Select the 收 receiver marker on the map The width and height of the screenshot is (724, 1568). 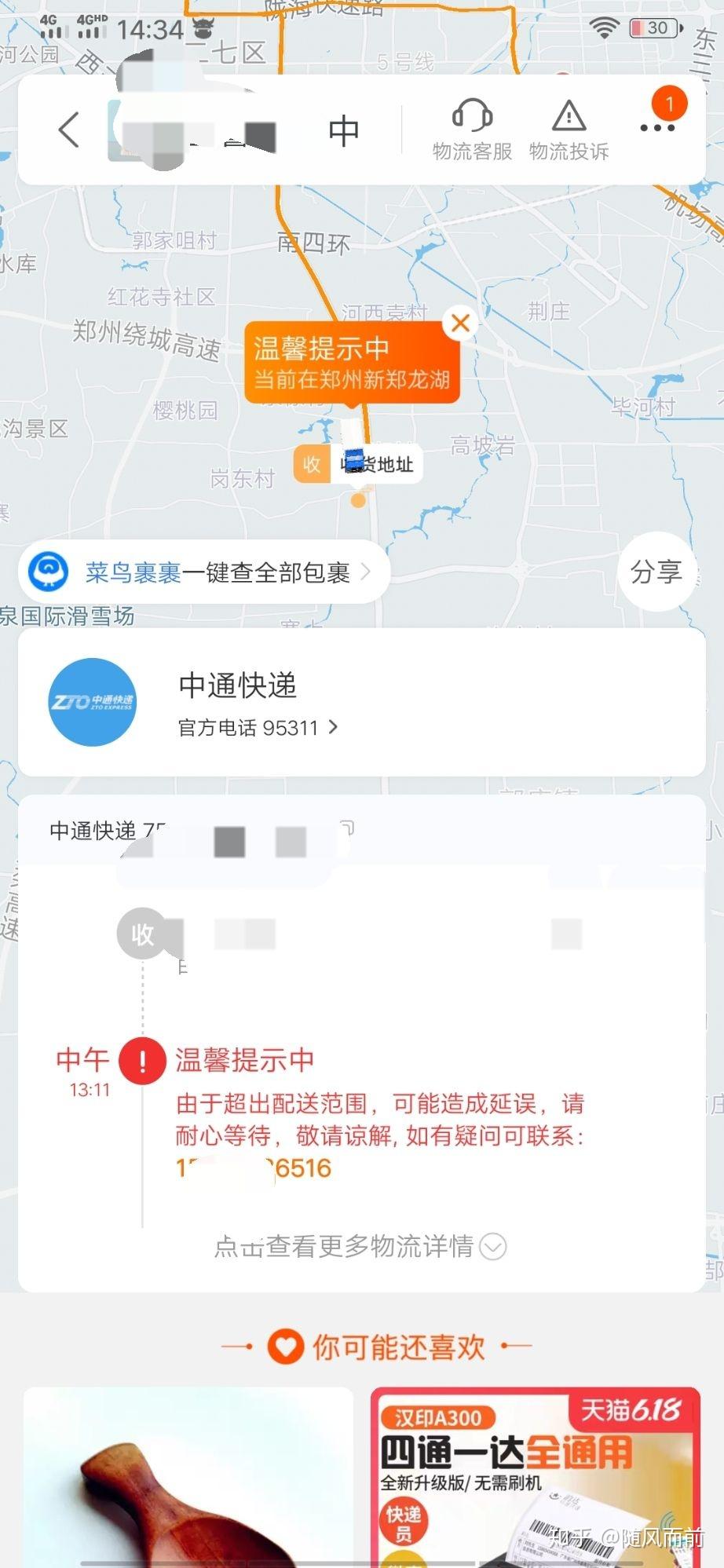[311, 465]
